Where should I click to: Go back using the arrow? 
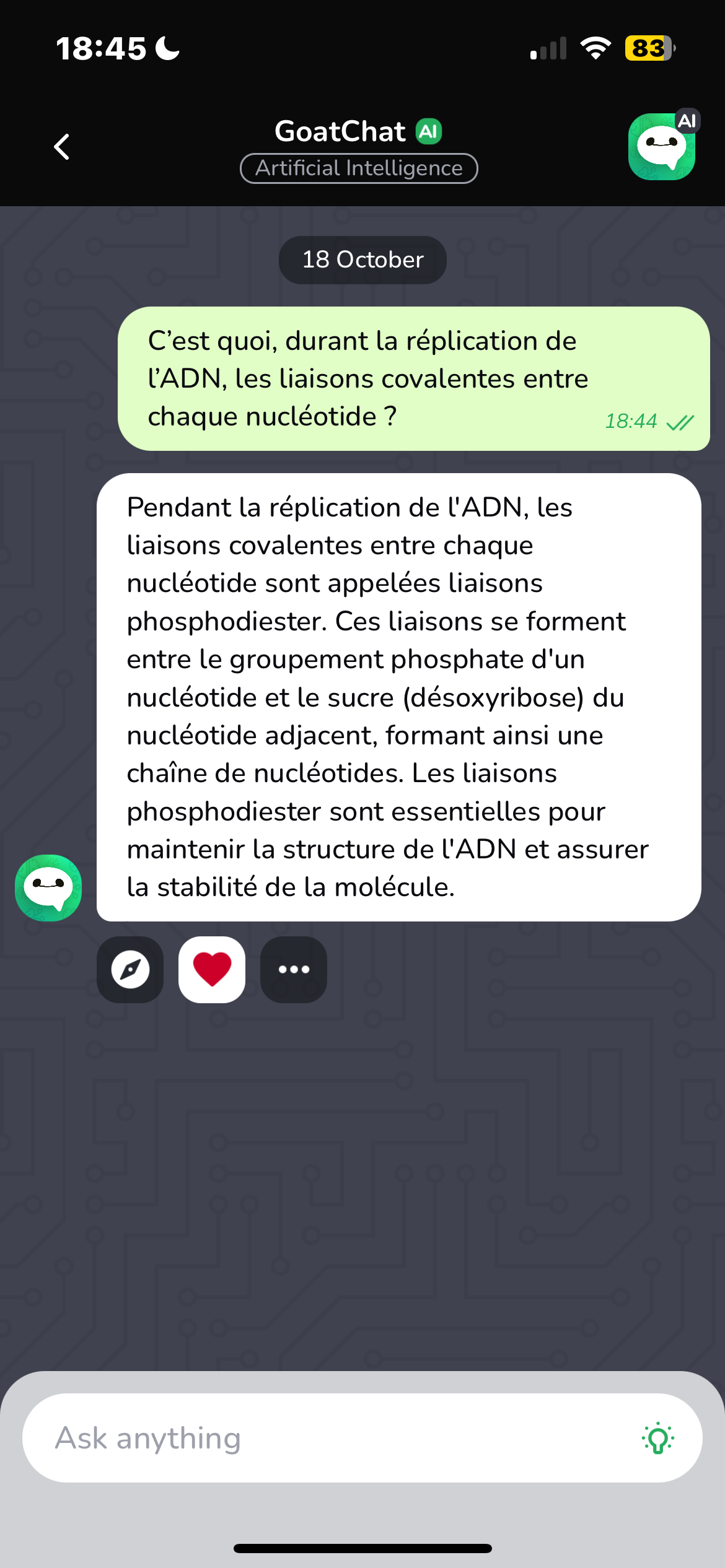pos(61,147)
